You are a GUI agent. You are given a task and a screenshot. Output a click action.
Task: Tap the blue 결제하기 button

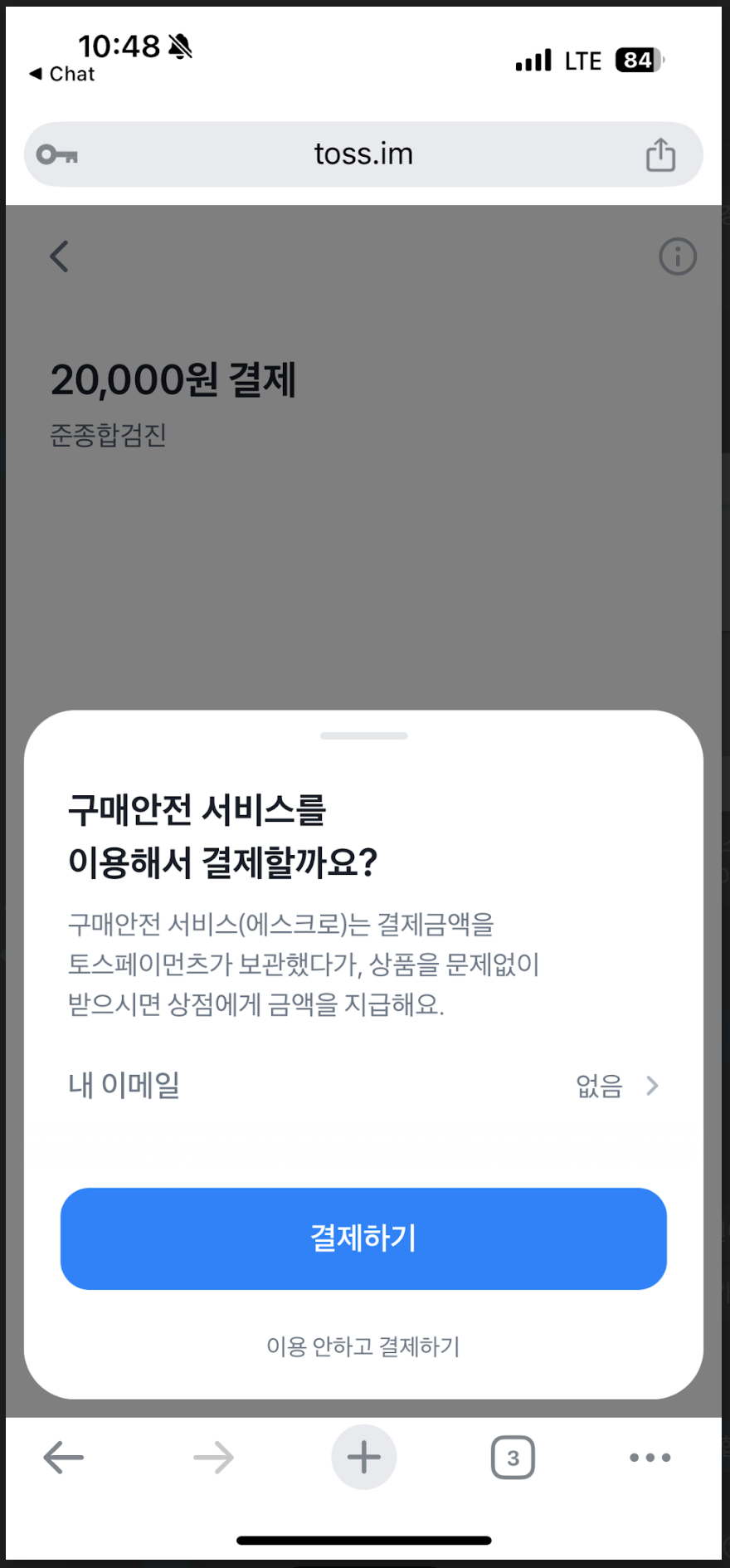363,1238
